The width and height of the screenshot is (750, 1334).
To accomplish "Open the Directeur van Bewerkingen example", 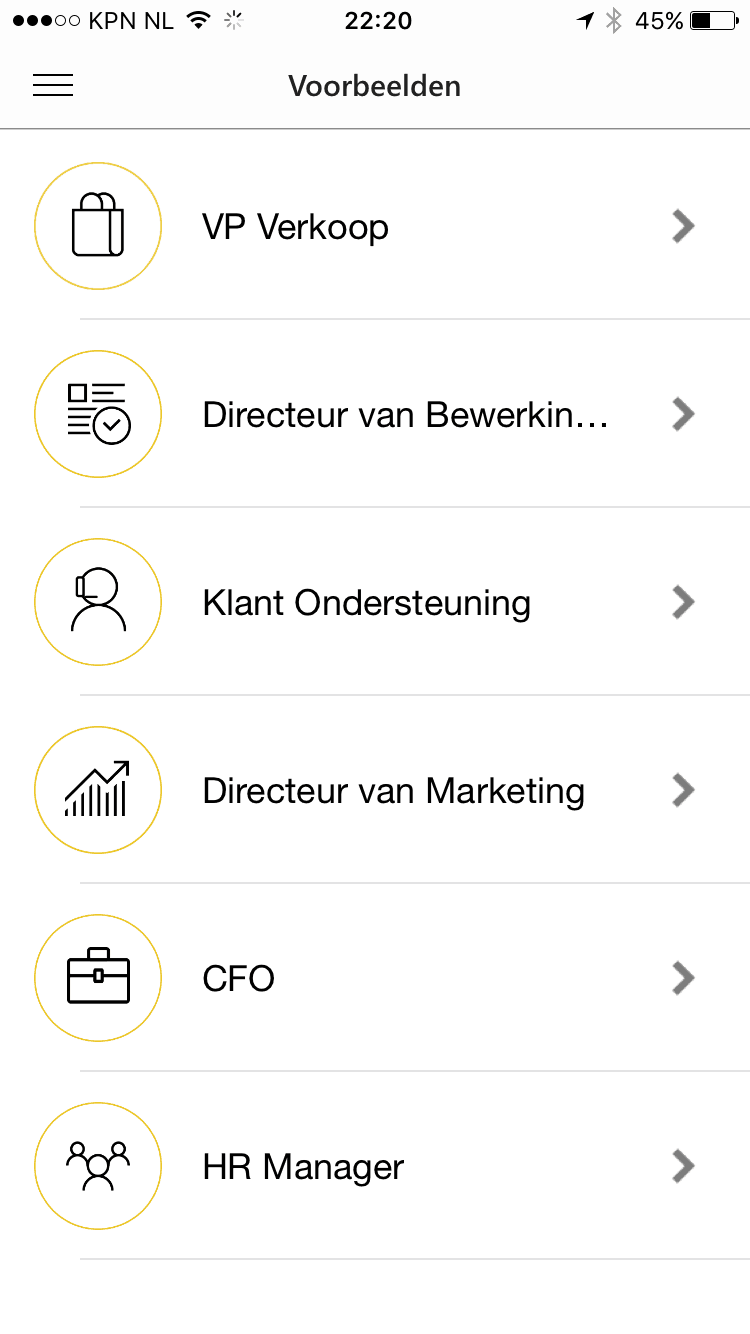I will point(375,414).
